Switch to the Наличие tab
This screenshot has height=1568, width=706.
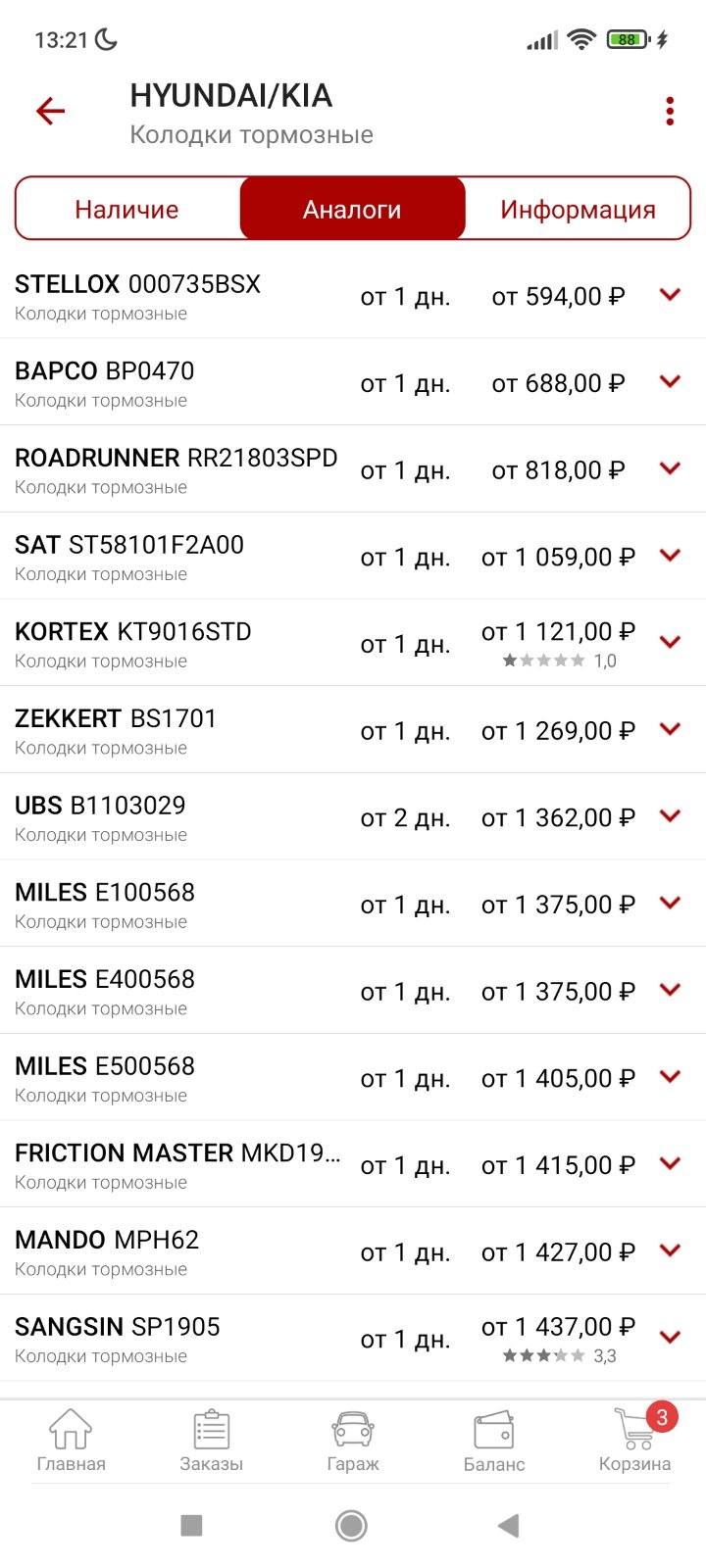pos(127,209)
